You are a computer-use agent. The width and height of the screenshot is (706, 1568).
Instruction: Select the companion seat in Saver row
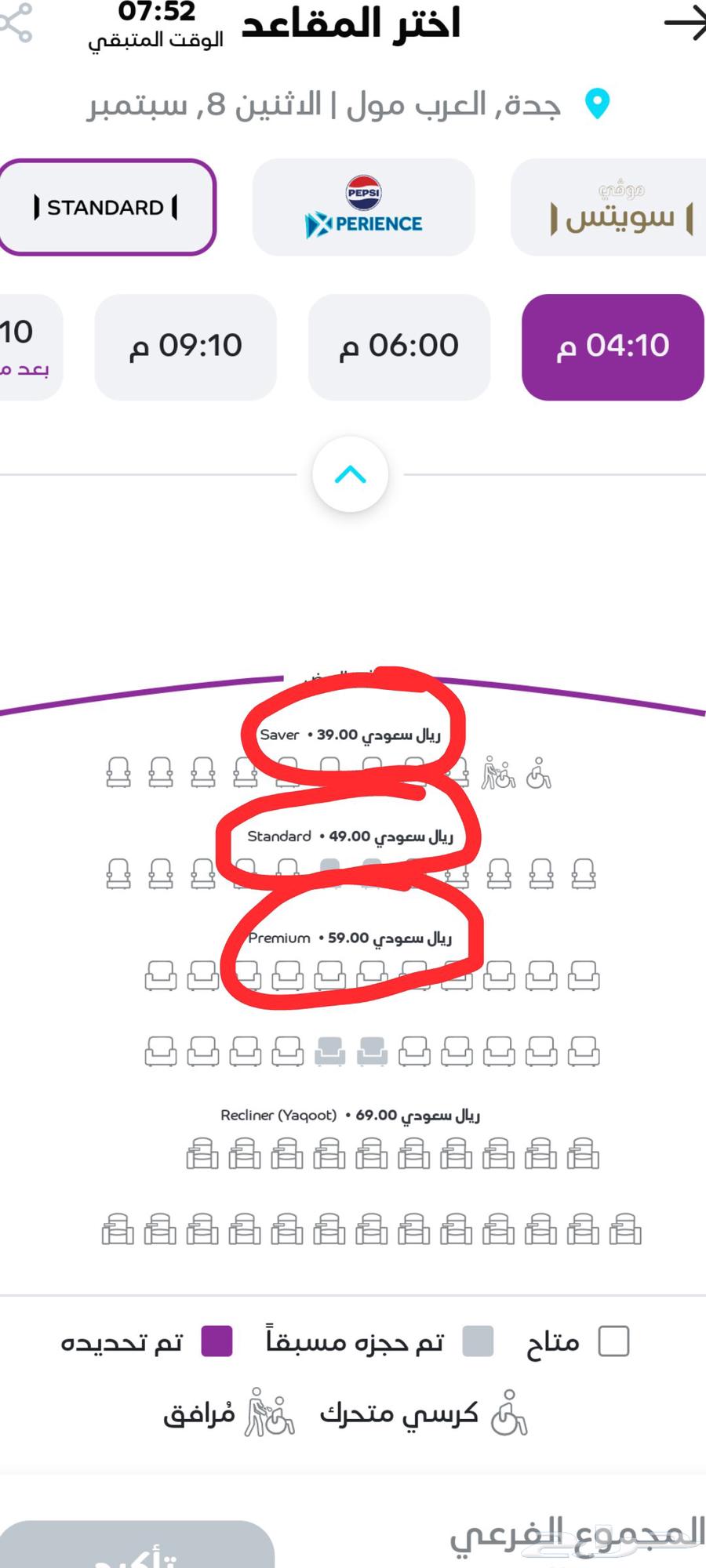point(498,773)
